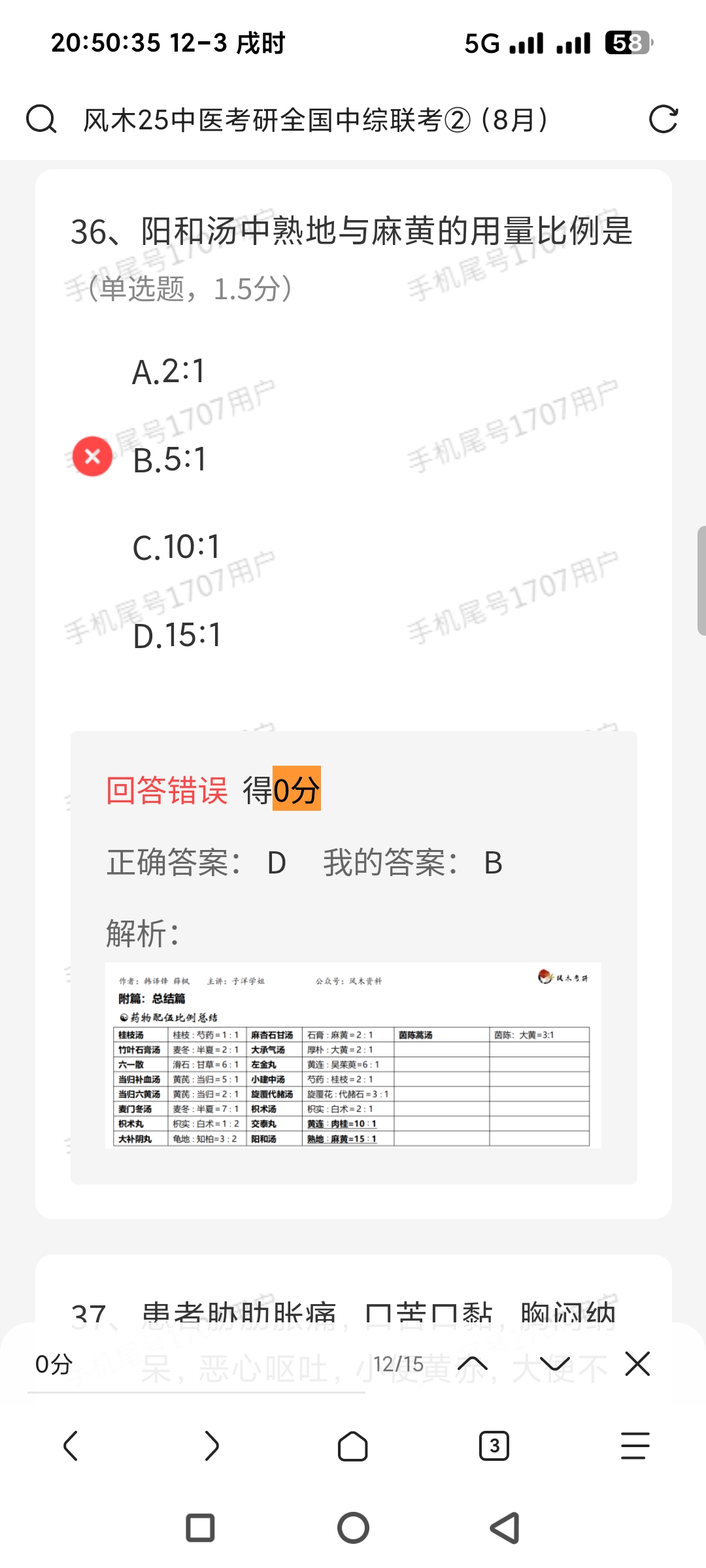Tap the search magnifier icon

41,120
